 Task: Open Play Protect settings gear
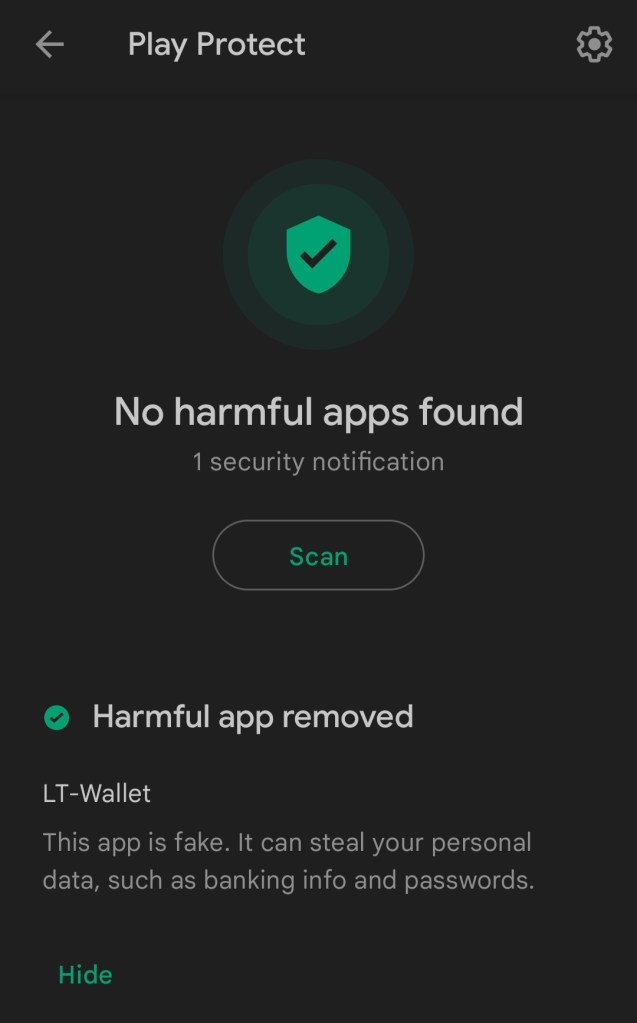594,45
